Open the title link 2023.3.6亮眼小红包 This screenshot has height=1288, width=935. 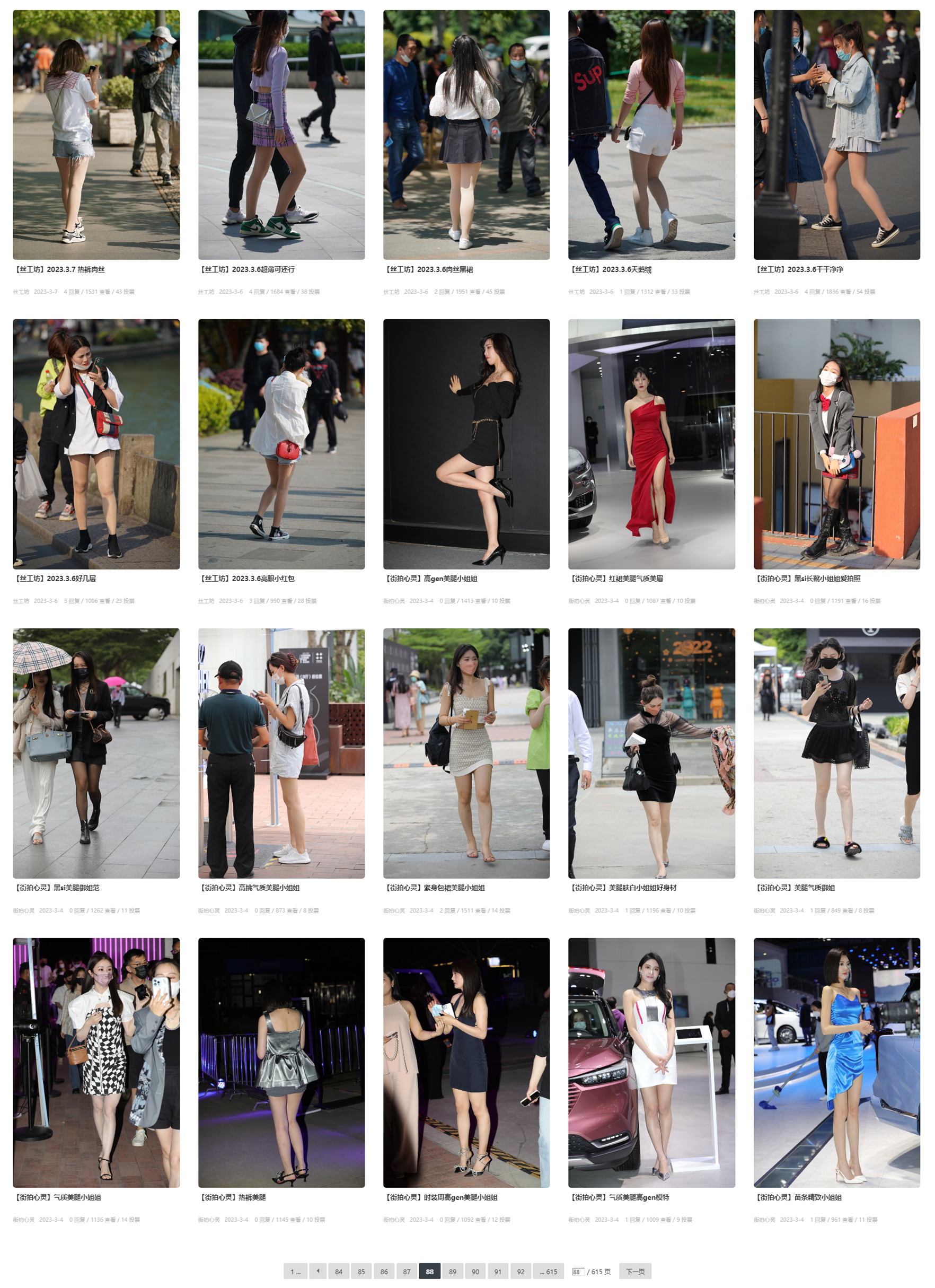247,578
